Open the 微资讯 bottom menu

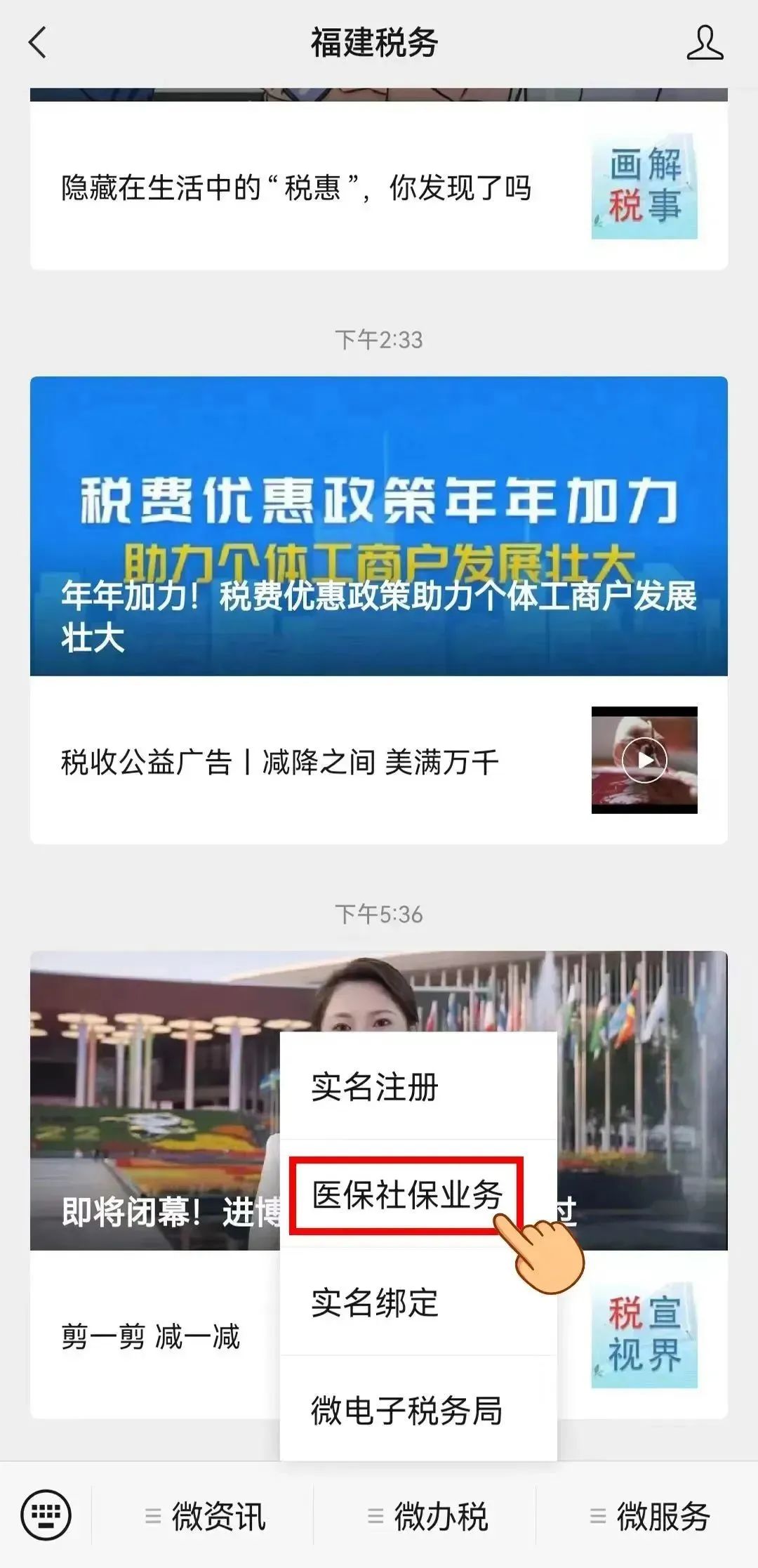[x=204, y=1517]
